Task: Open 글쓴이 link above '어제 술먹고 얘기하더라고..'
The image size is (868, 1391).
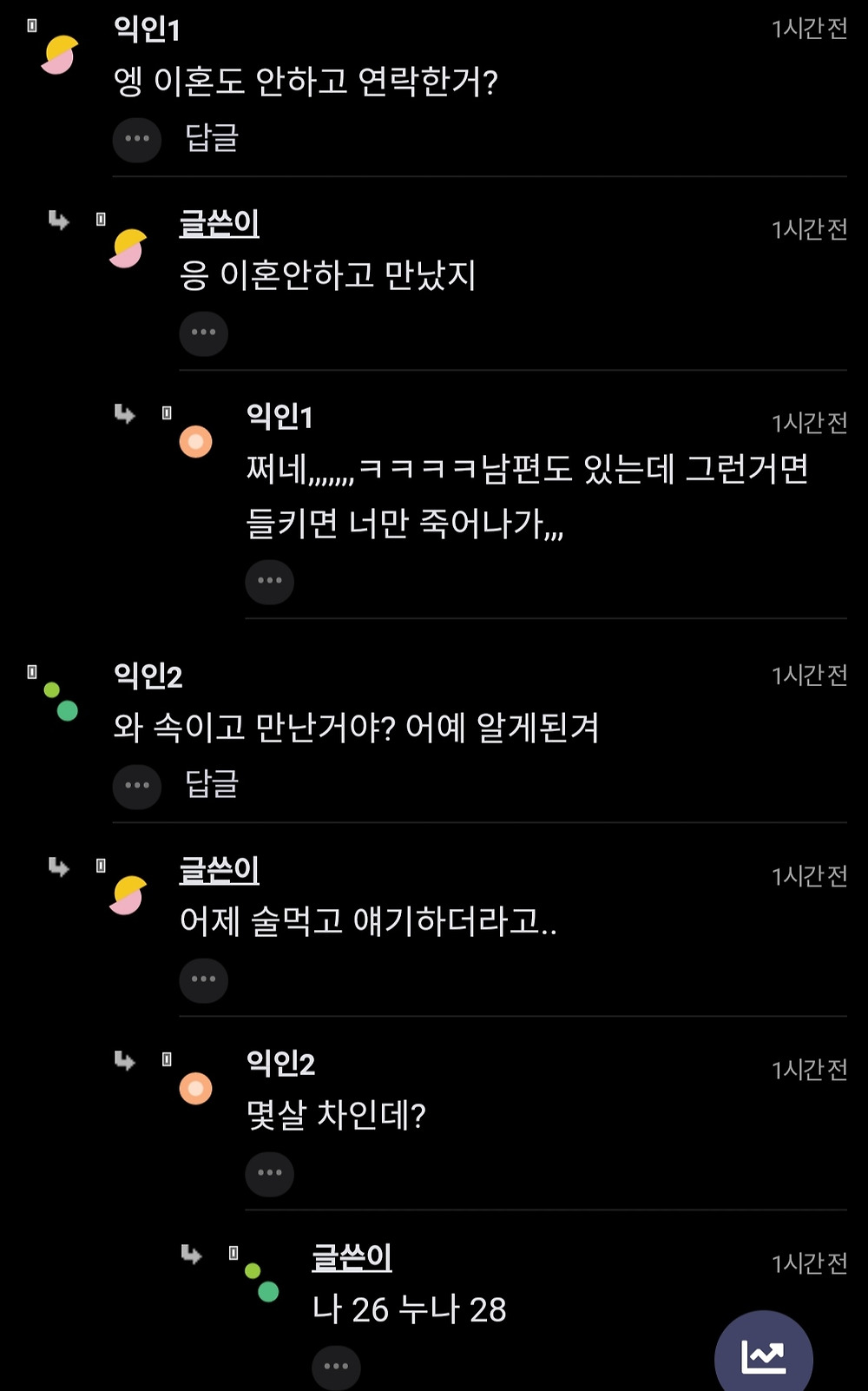Action: (219, 870)
